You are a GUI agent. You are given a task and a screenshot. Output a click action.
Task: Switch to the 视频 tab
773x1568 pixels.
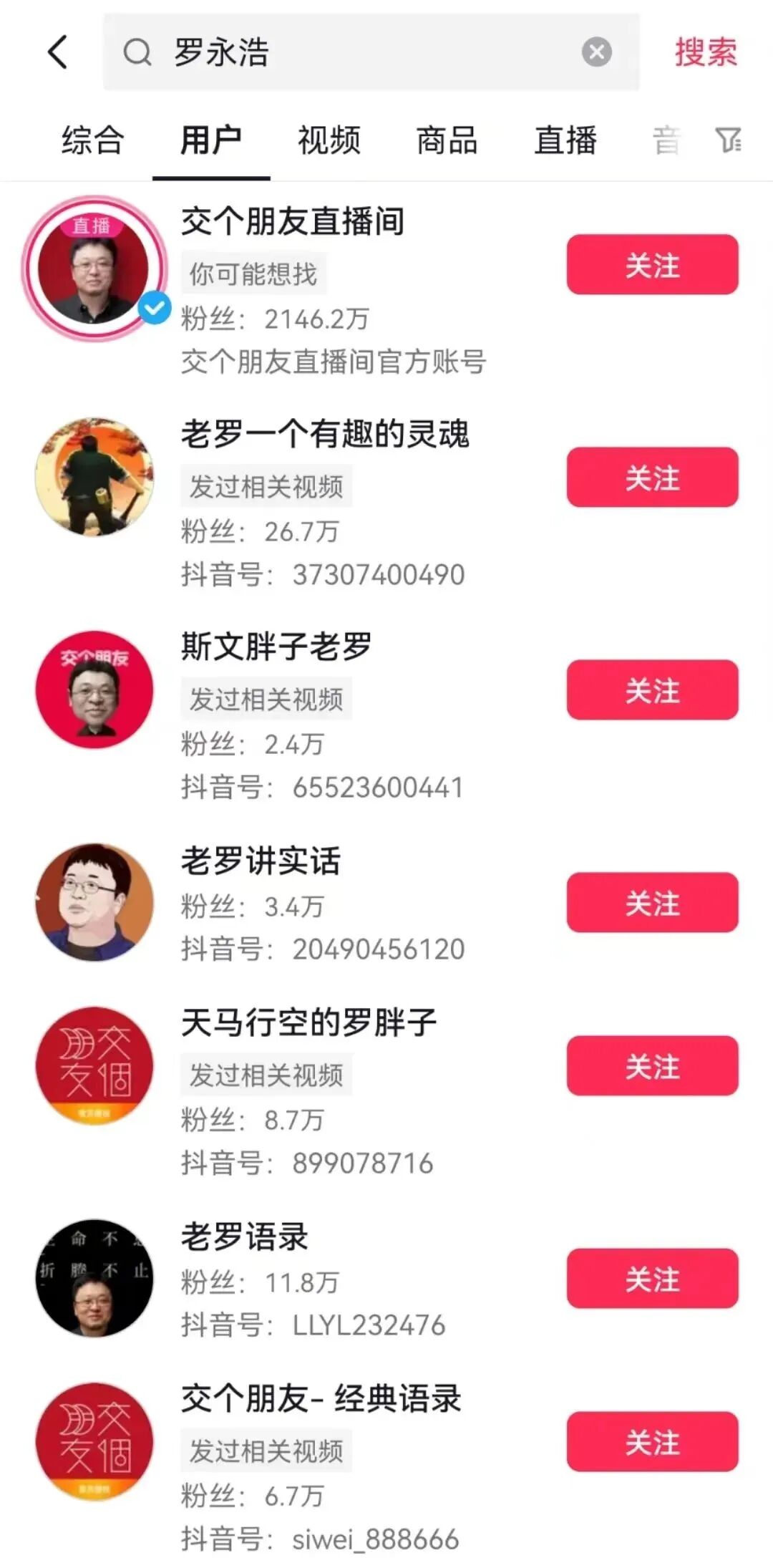point(329,140)
